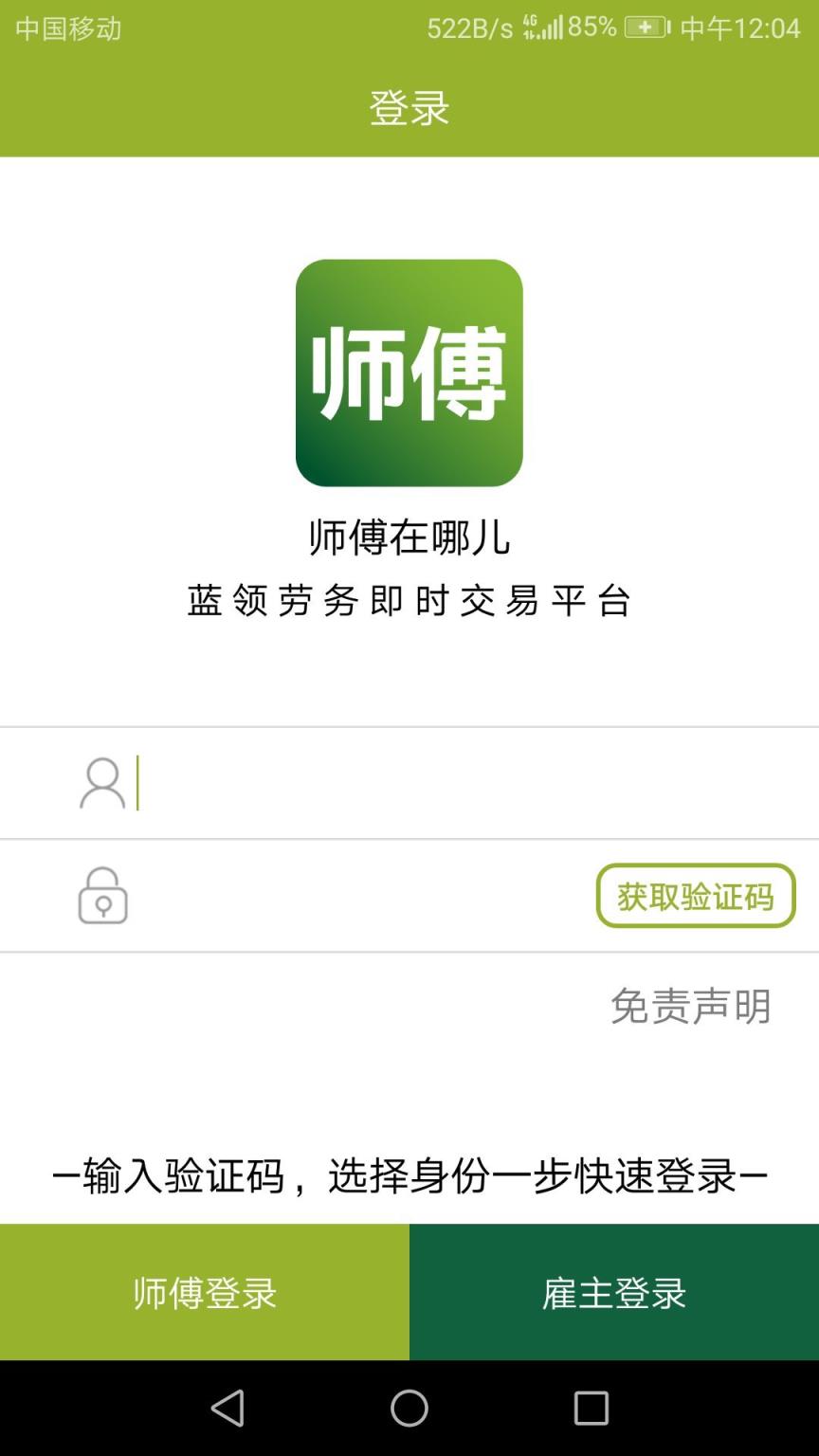Select the 雇主登录 login tab

point(614,1293)
